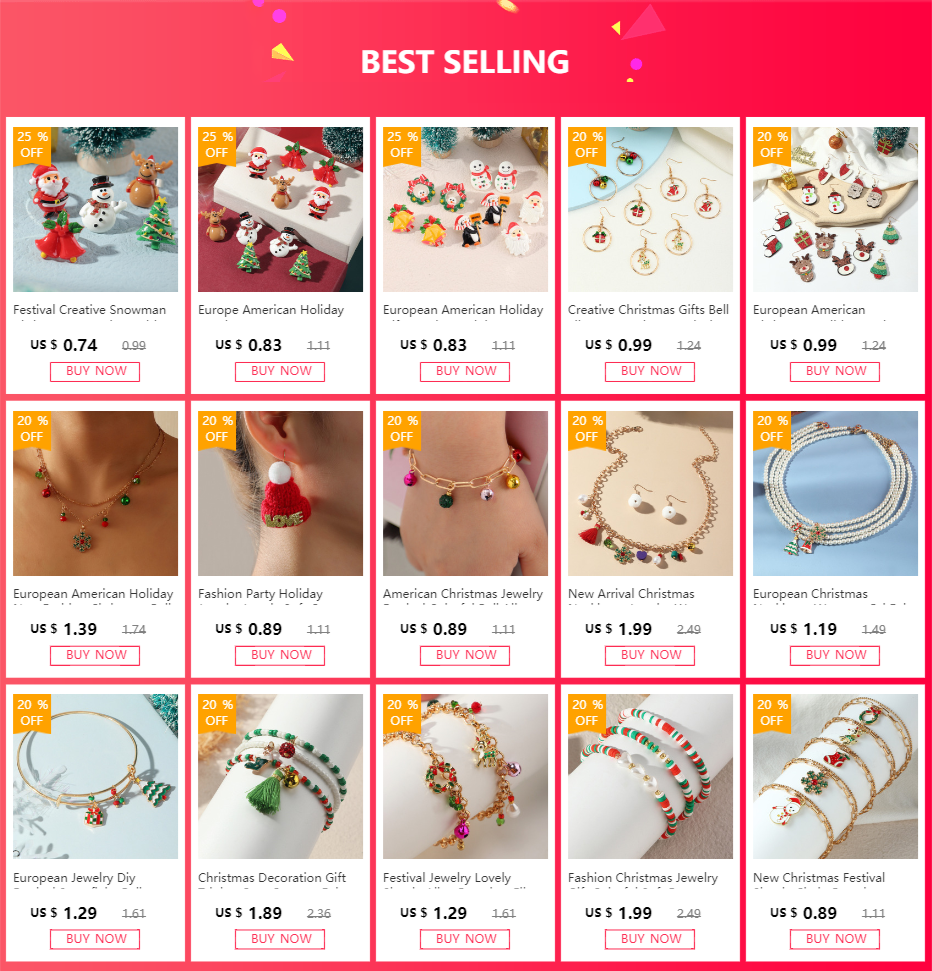This screenshot has width=932, height=971.
Task: Open the European Jewelry Diy bangle card
Action: tap(95, 777)
